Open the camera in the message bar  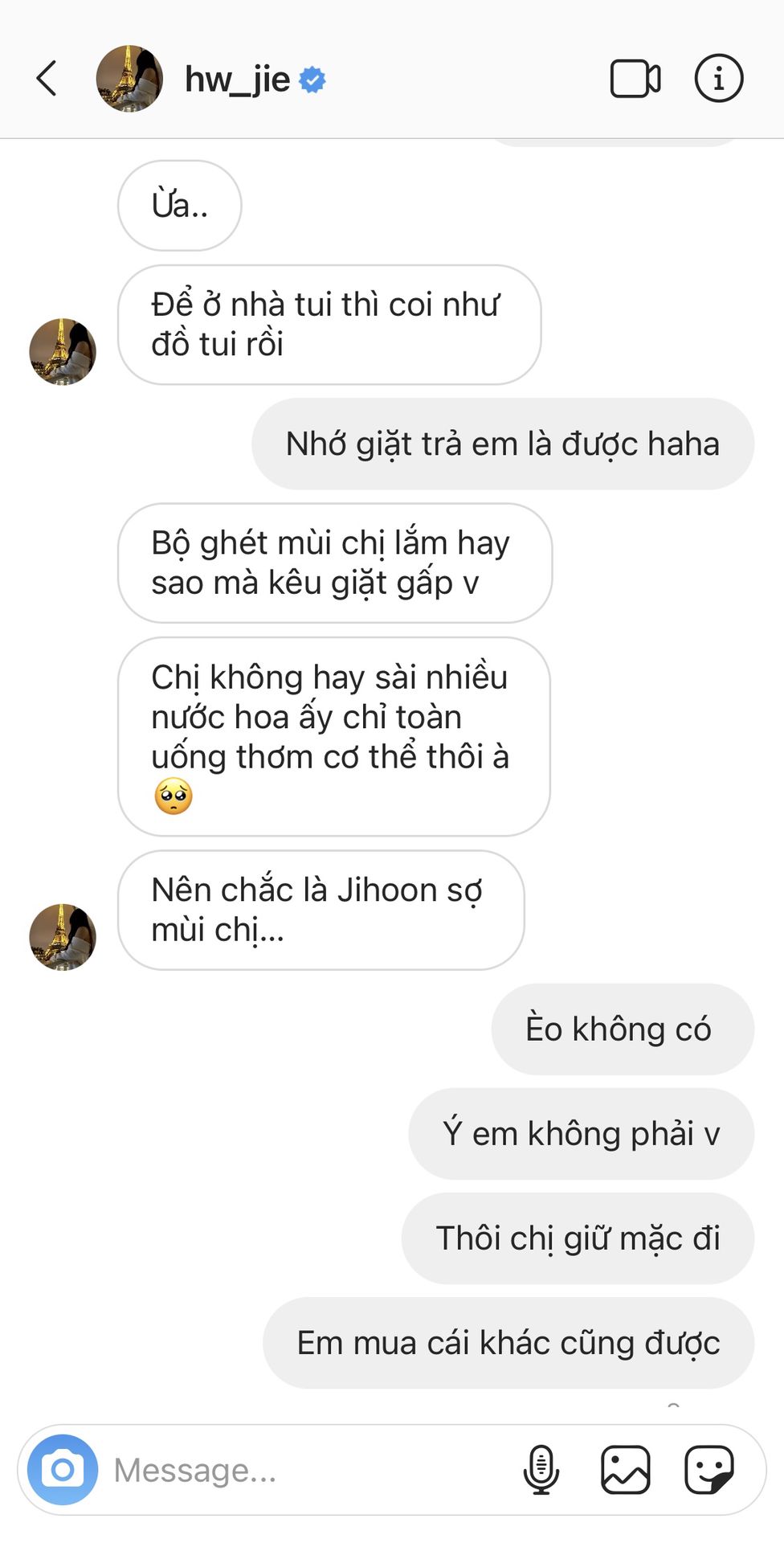[63, 1470]
